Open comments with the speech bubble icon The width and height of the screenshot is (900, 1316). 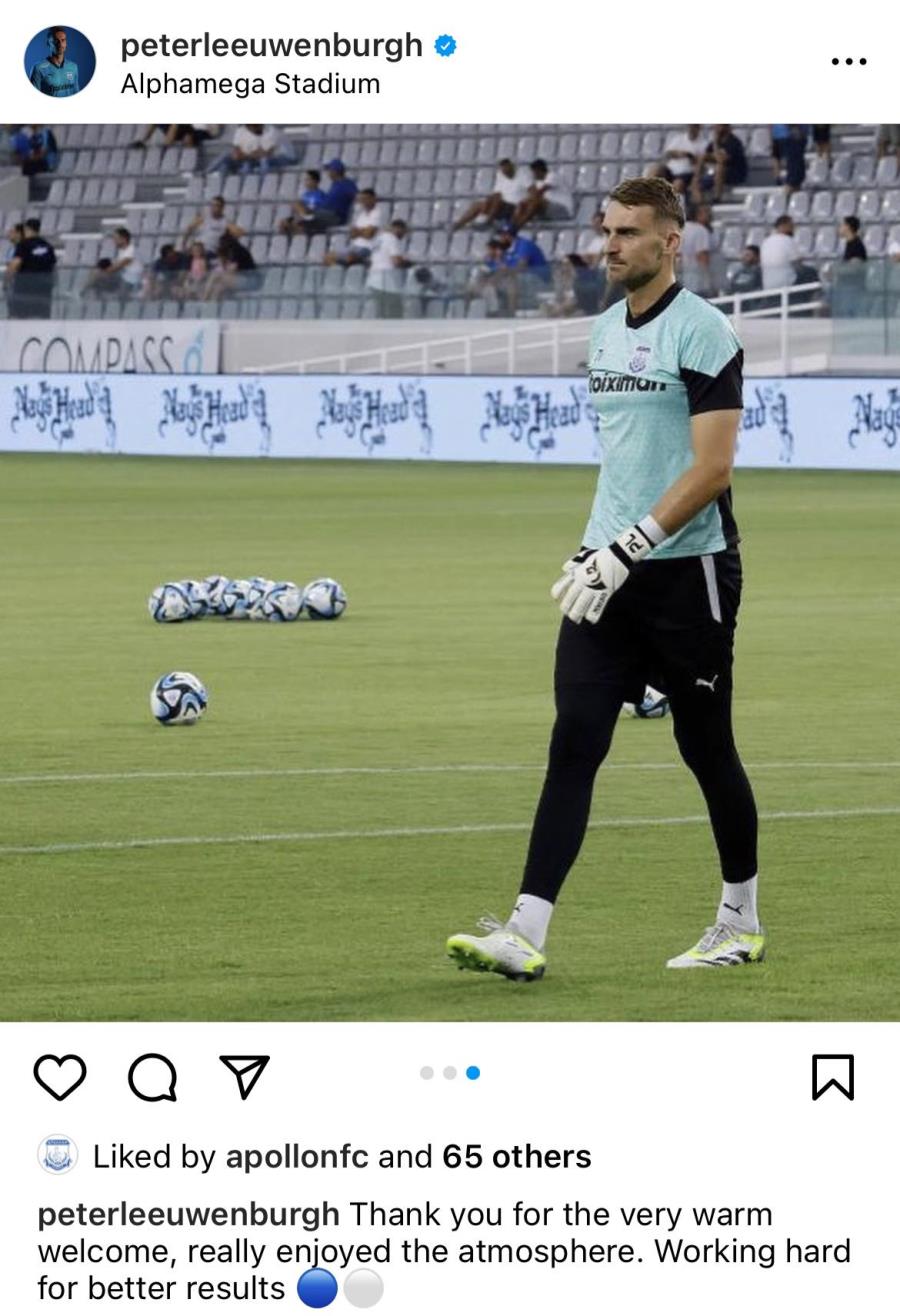152,1077
